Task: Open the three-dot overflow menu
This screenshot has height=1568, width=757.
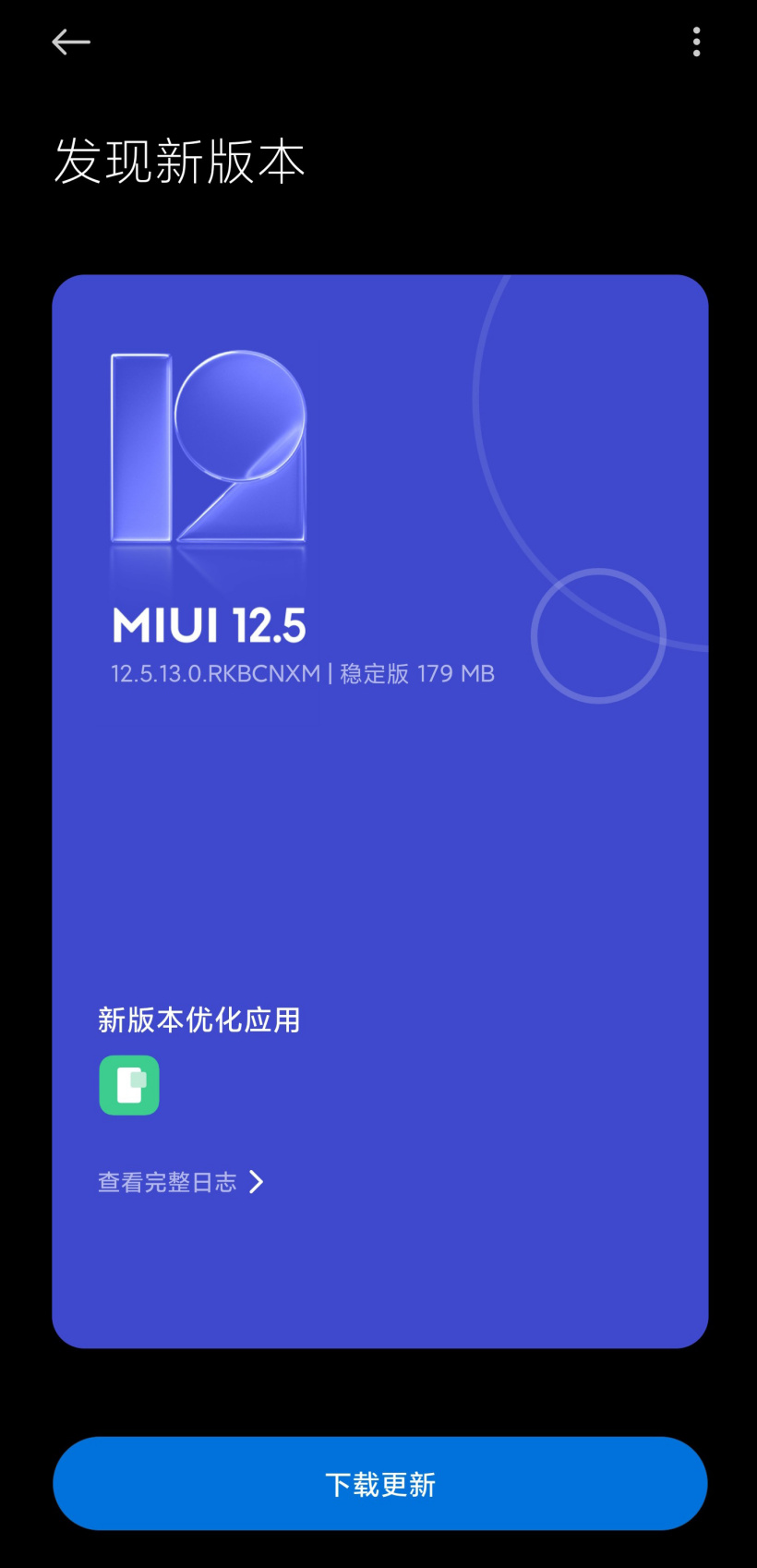Action: point(696,42)
